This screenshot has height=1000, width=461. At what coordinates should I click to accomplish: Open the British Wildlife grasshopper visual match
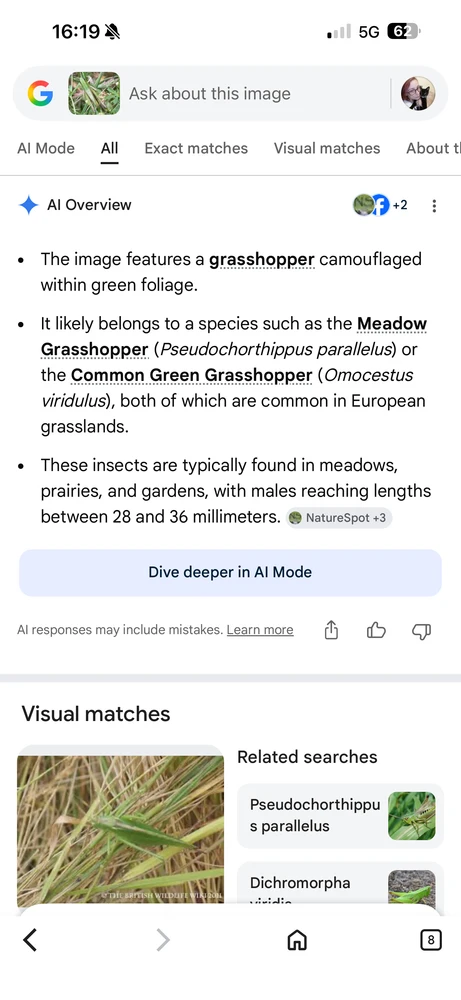coord(121,826)
